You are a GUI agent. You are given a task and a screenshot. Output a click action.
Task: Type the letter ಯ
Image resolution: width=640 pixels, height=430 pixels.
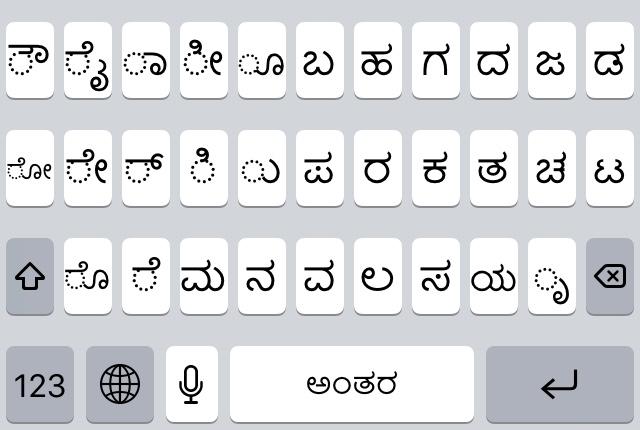(x=494, y=277)
